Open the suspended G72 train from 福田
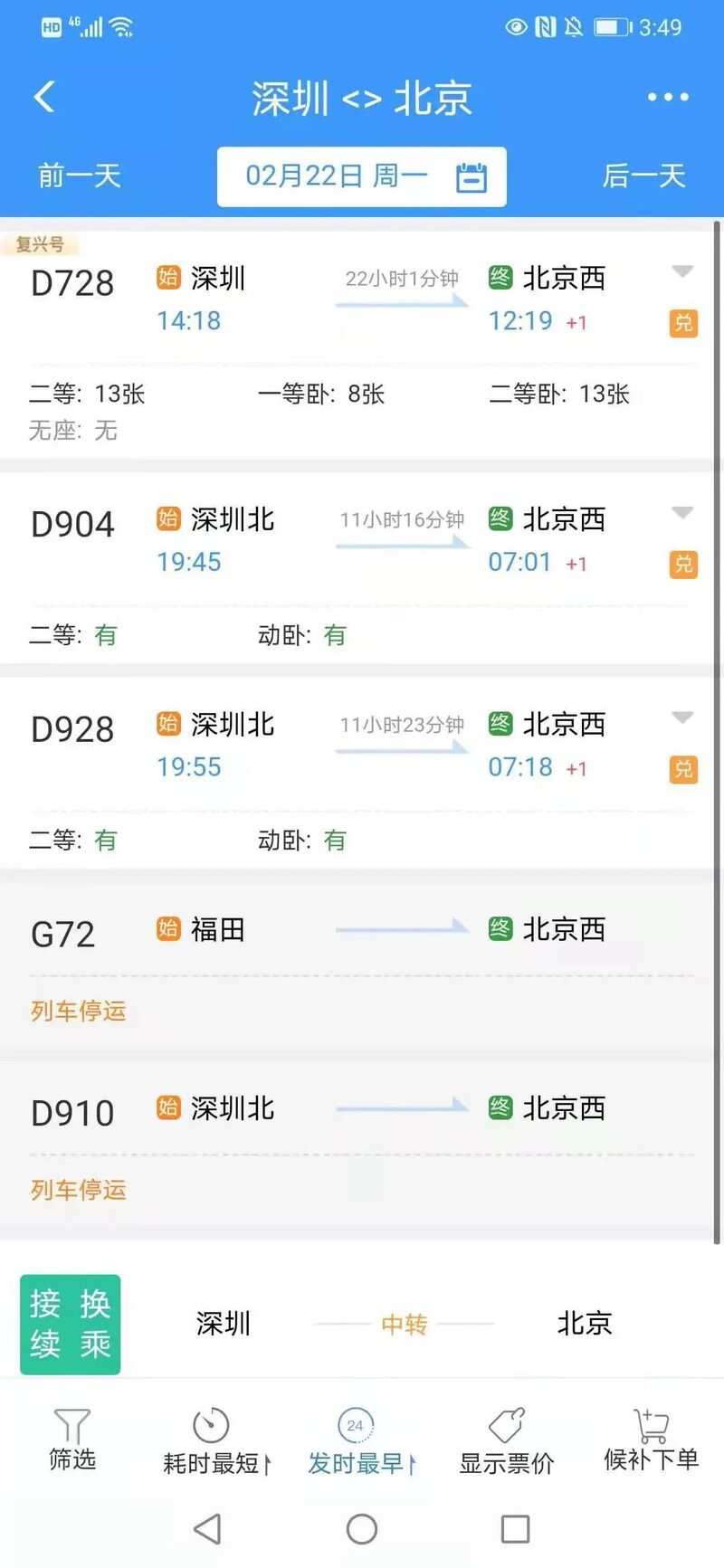The image size is (724, 1568). [x=360, y=965]
